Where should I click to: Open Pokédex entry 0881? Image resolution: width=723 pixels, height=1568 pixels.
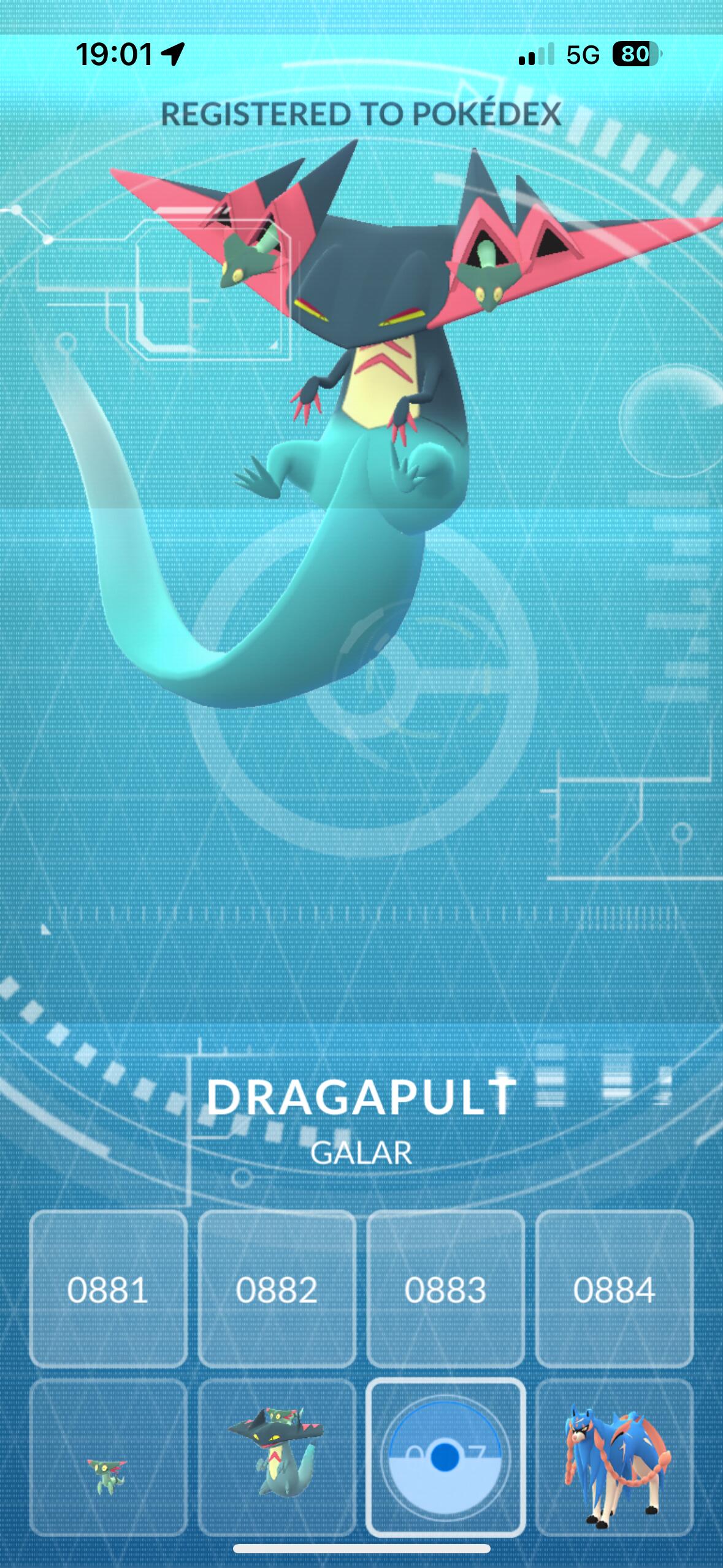click(x=108, y=1288)
